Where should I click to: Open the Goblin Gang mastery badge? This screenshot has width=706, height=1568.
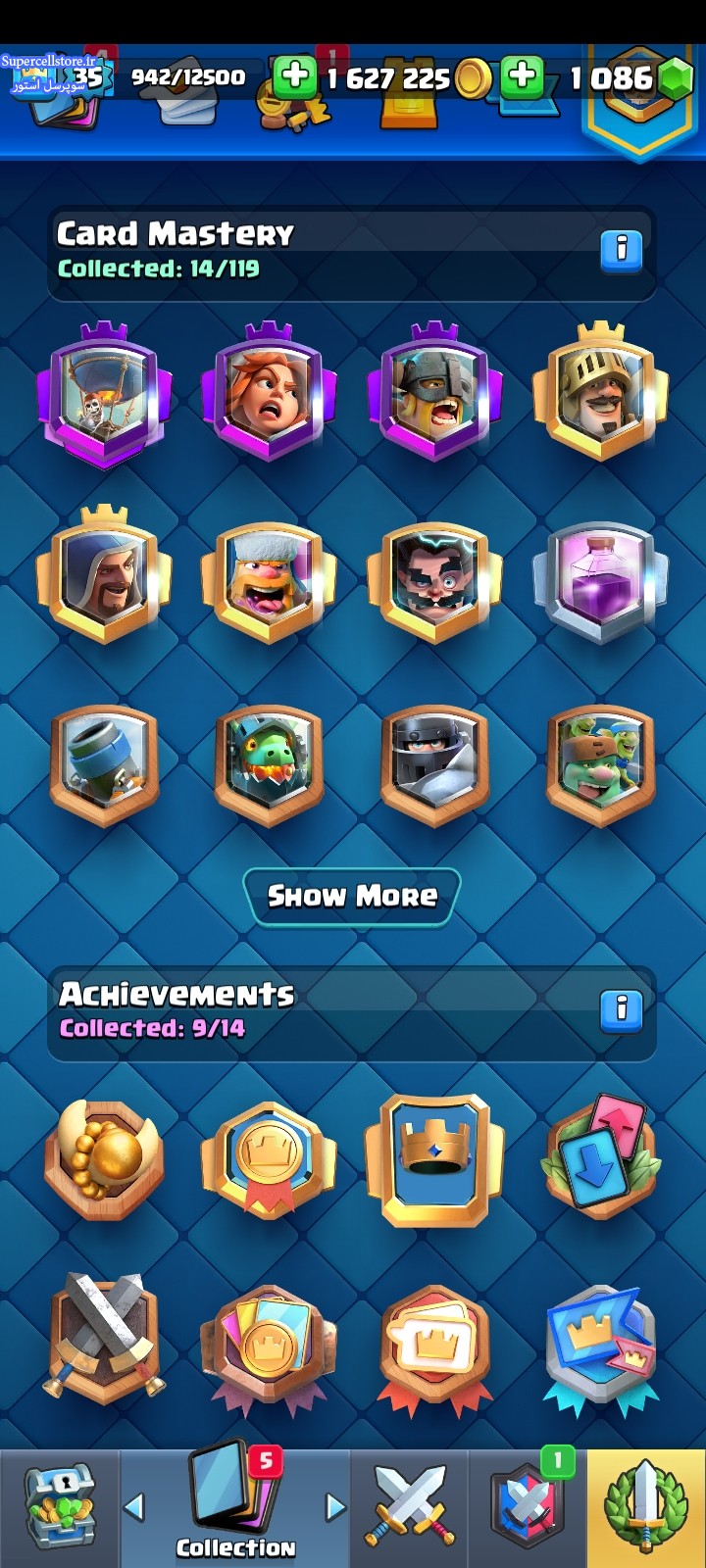point(600,765)
